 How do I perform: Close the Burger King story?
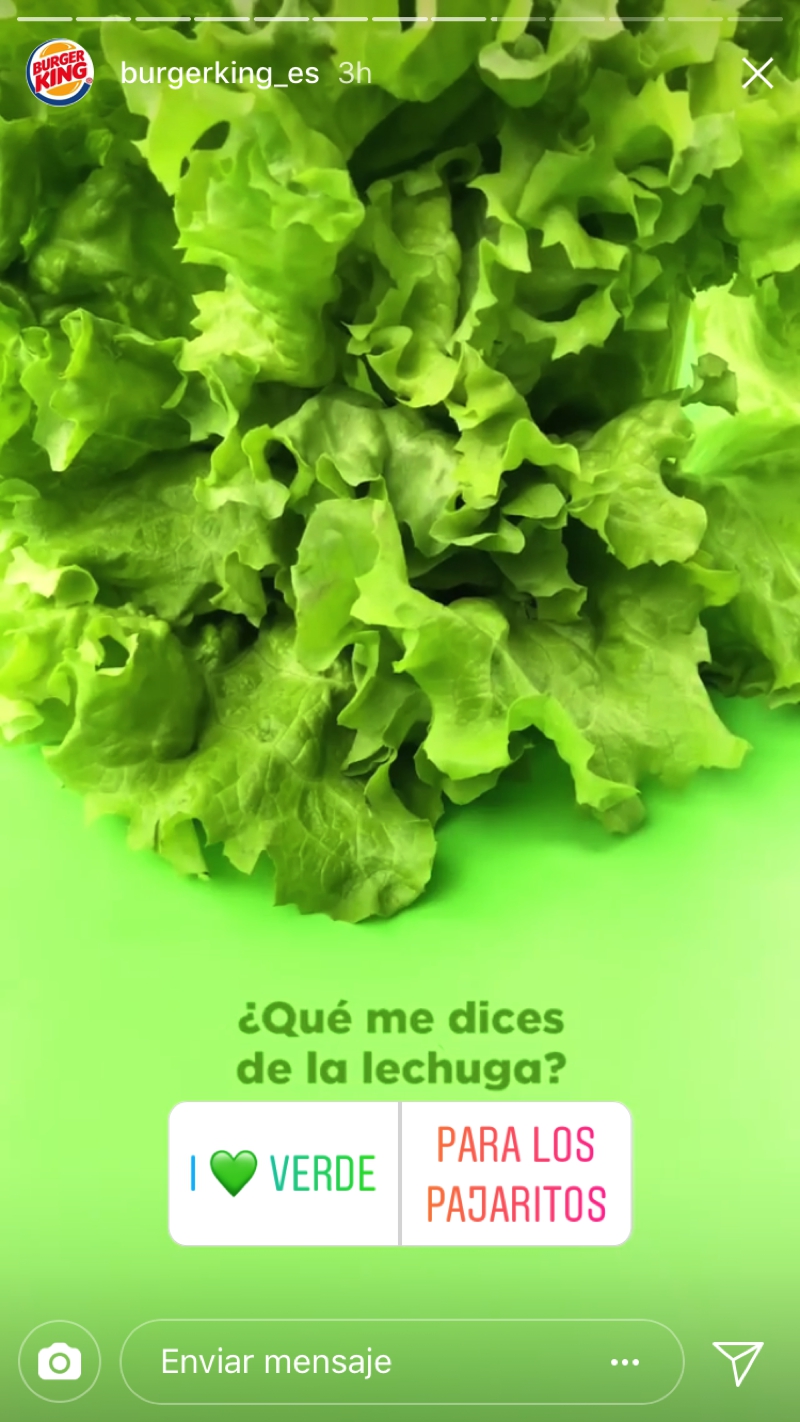757,73
